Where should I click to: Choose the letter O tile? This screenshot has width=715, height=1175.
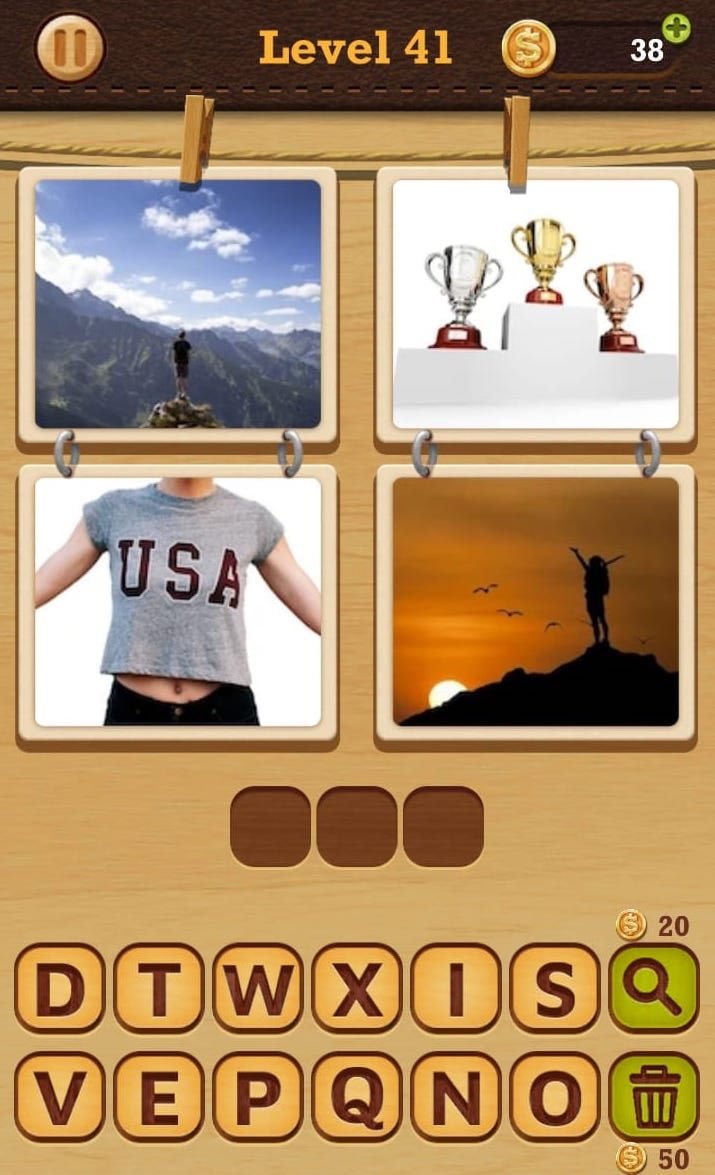pos(555,1096)
